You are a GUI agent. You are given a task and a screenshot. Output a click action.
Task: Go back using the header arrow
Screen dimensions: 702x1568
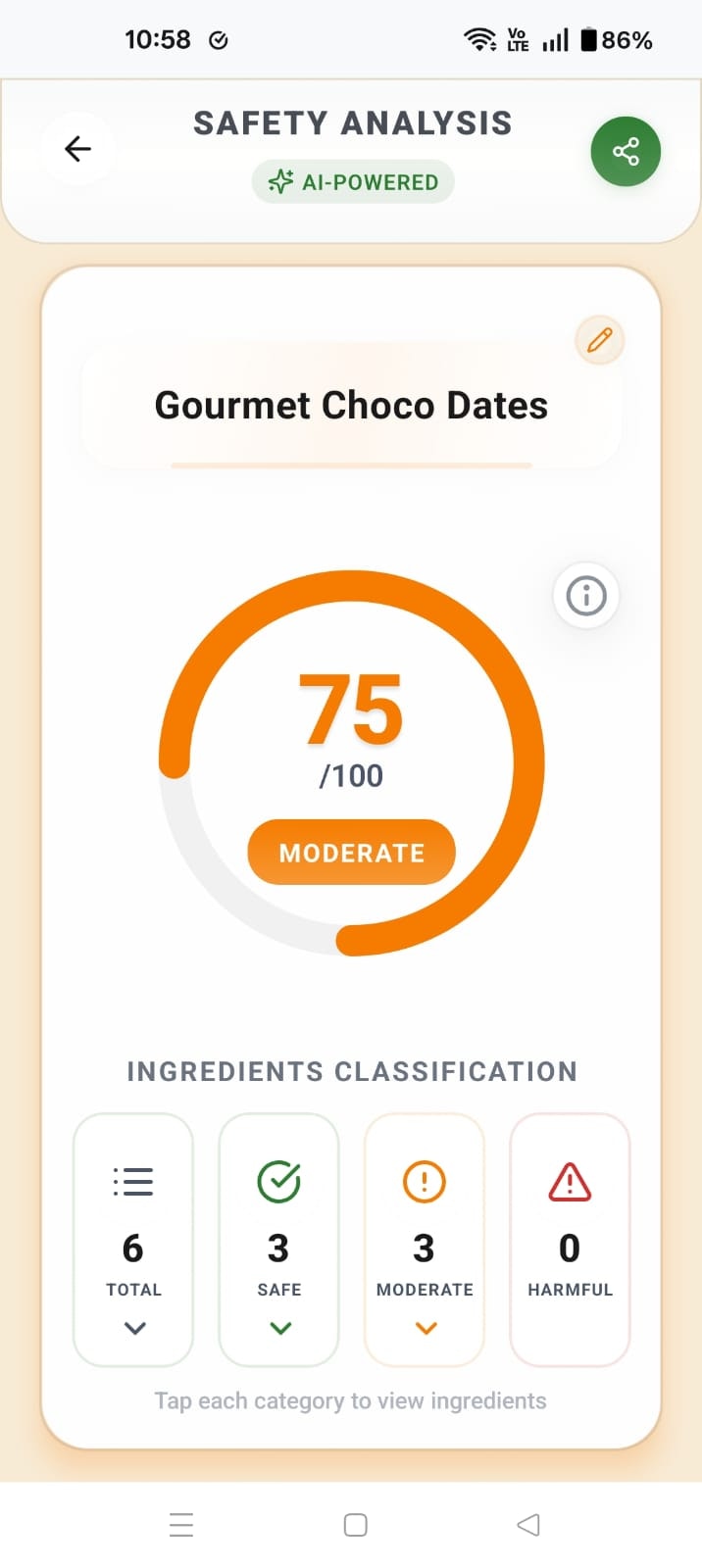(77, 149)
